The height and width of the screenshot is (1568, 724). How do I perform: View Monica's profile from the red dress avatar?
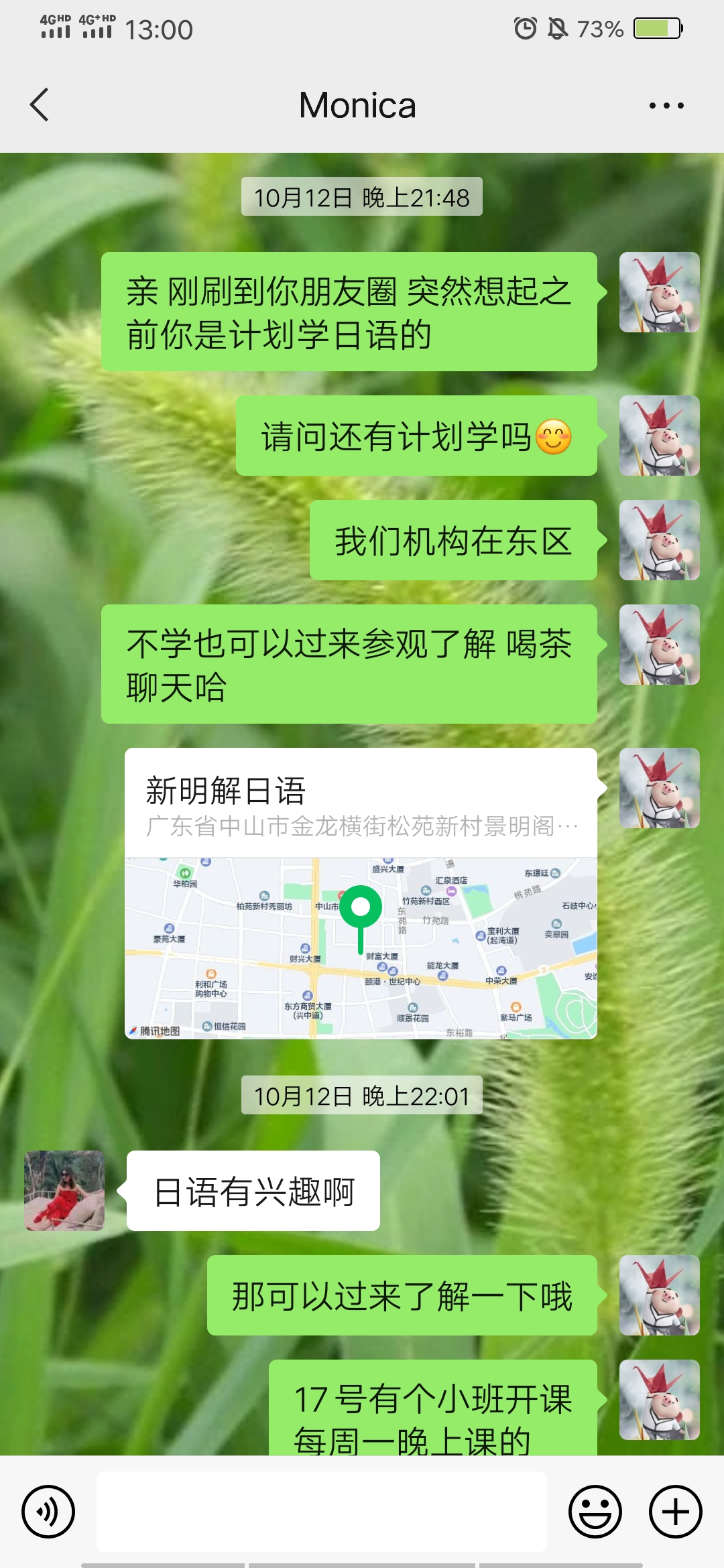point(64,1191)
